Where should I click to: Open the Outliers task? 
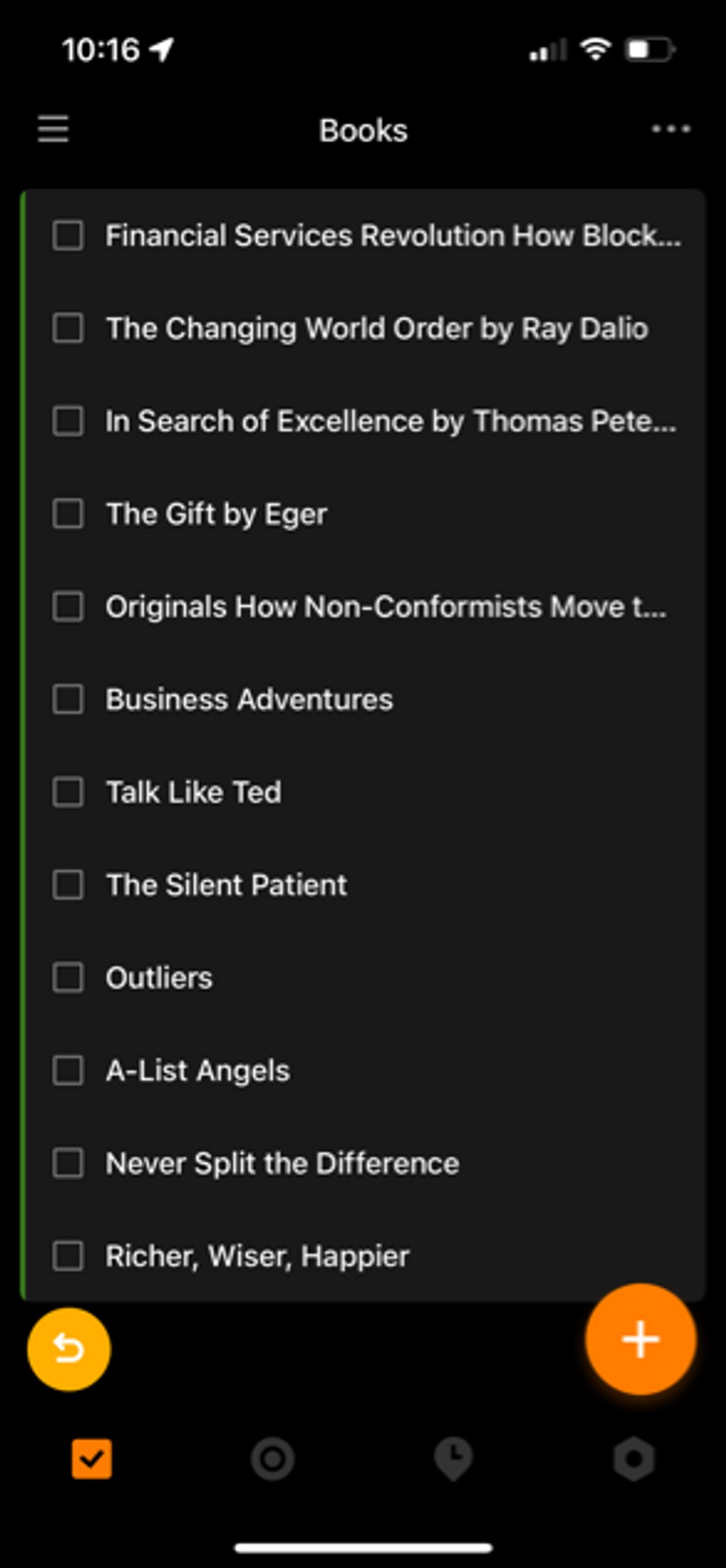click(x=159, y=978)
